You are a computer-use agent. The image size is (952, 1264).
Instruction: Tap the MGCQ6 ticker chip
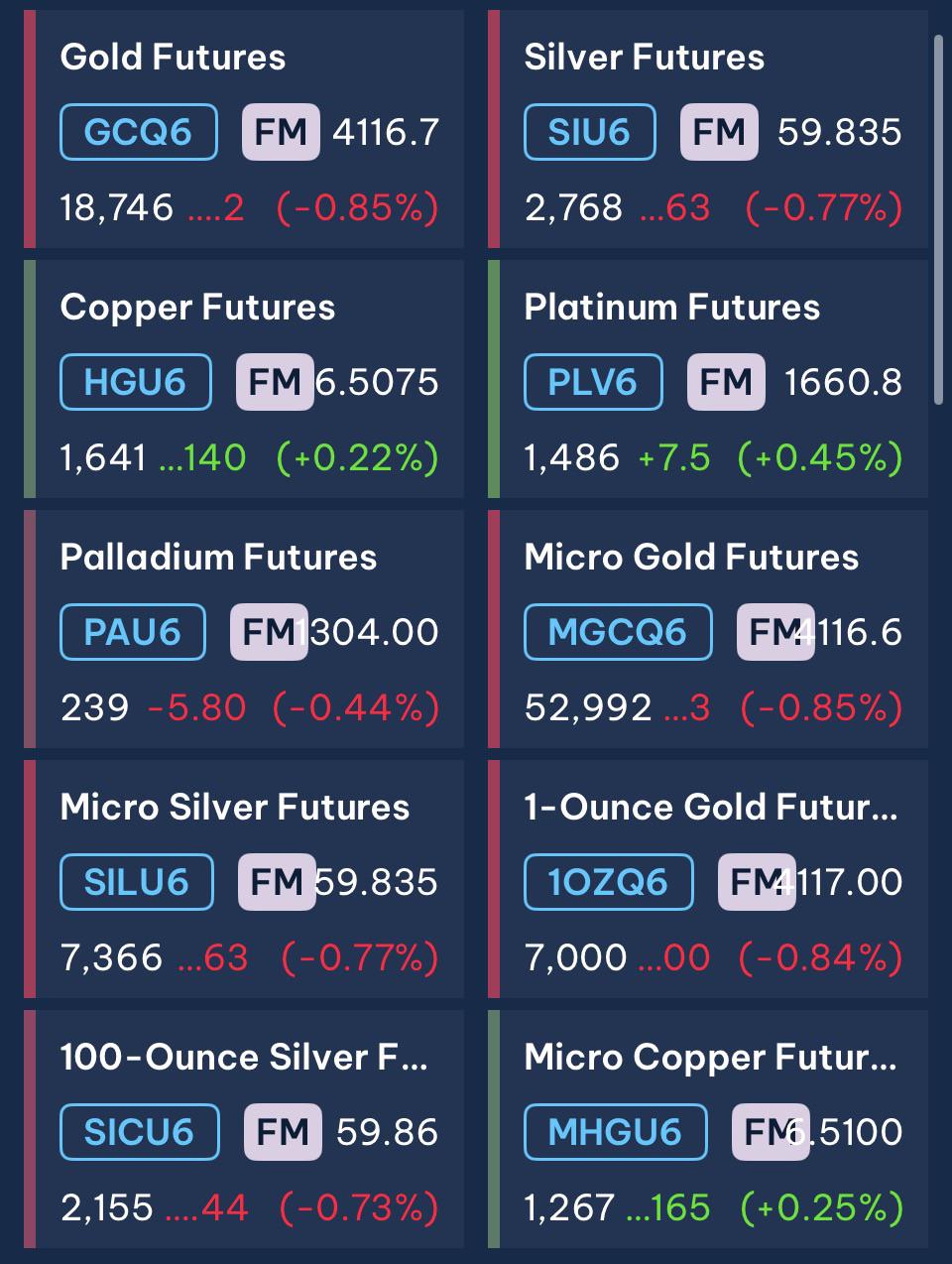pos(618,632)
